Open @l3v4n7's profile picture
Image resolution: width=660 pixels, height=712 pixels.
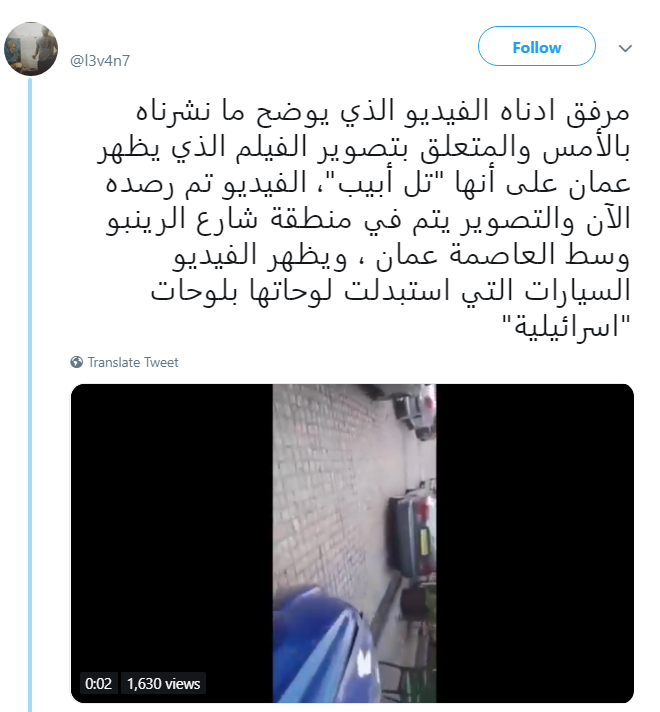(x=31, y=46)
